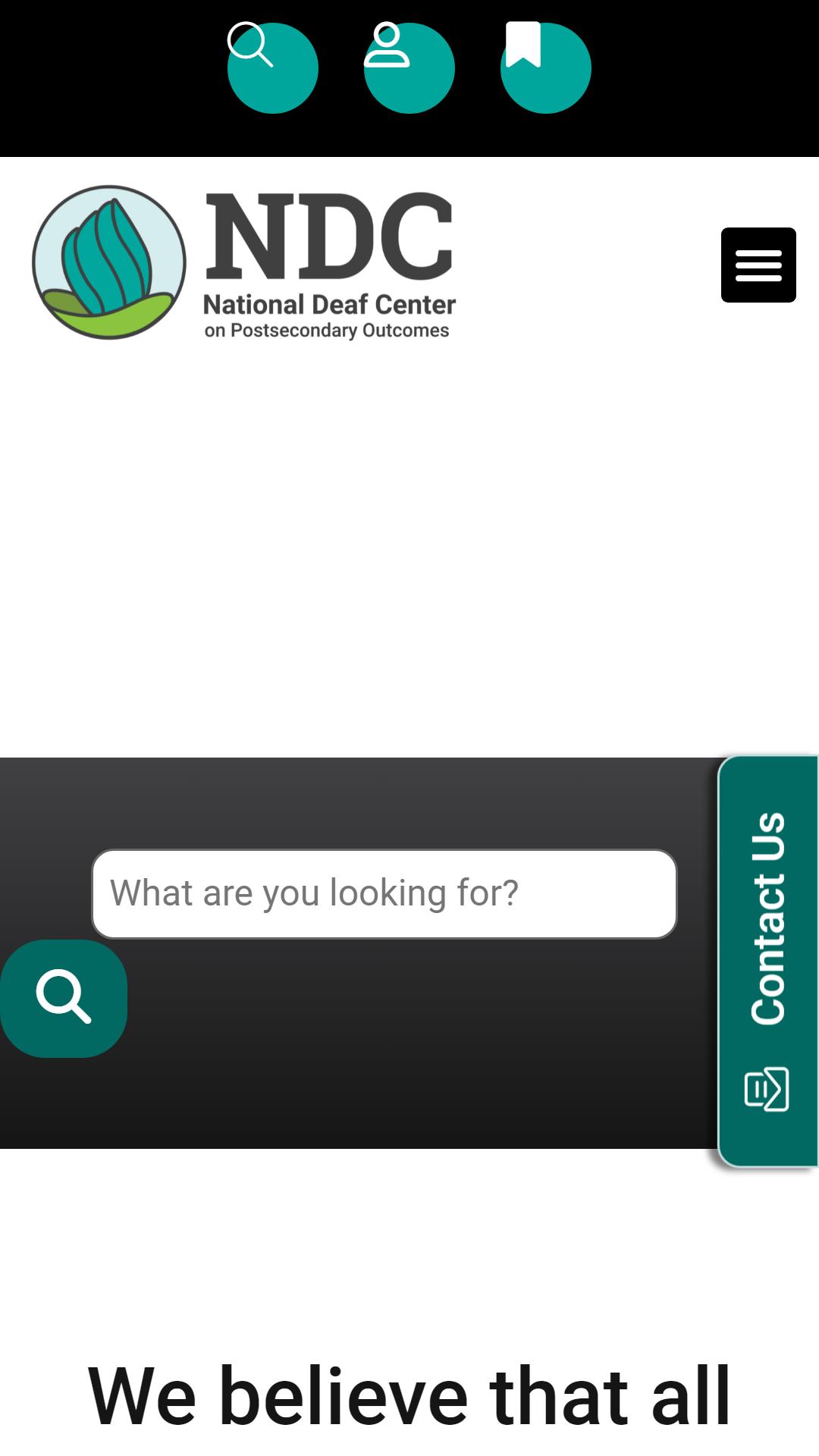Image resolution: width=819 pixels, height=1456 pixels.
Task: Open the Contact Us side tab
Action: pyautogui.click(x=767, y=962)
